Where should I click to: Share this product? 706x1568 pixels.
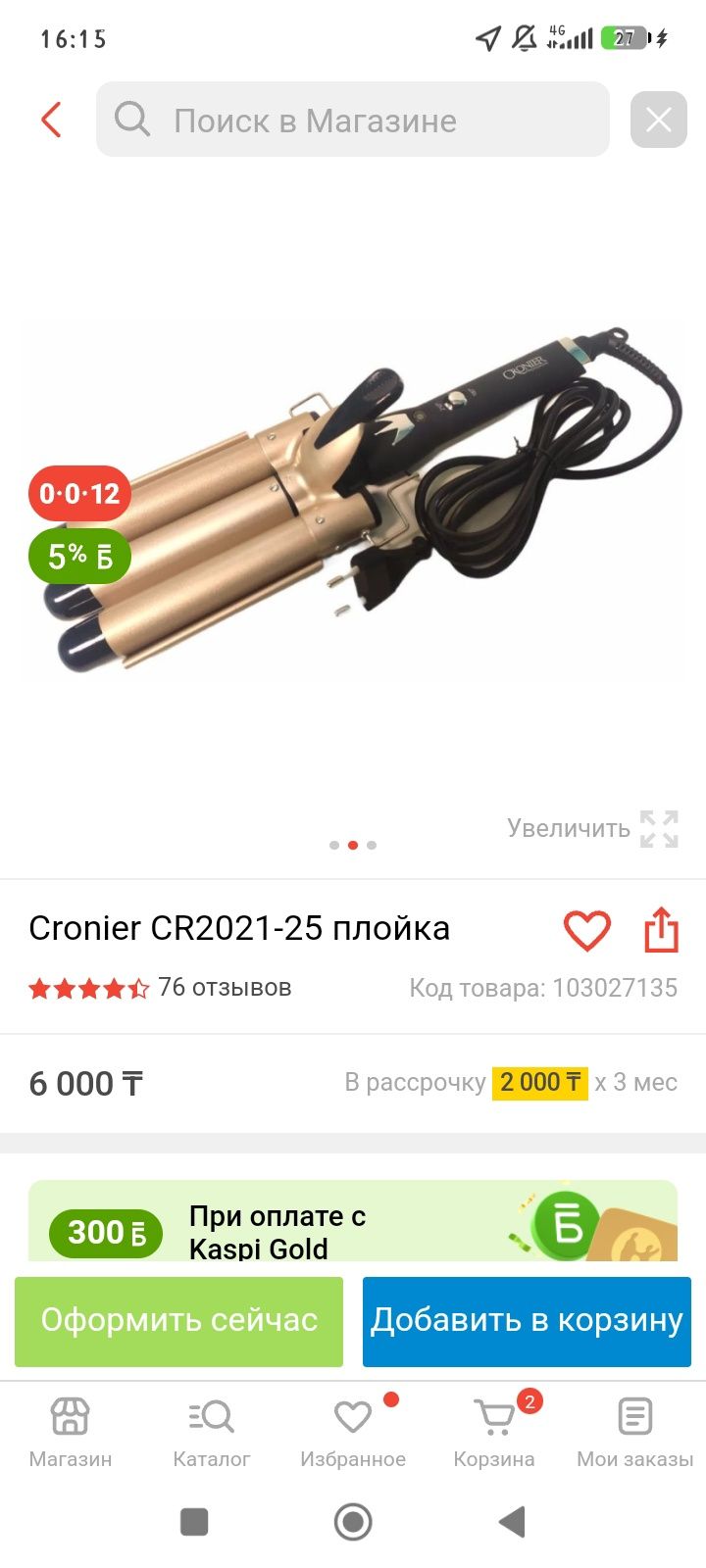(x=661, y=929)
